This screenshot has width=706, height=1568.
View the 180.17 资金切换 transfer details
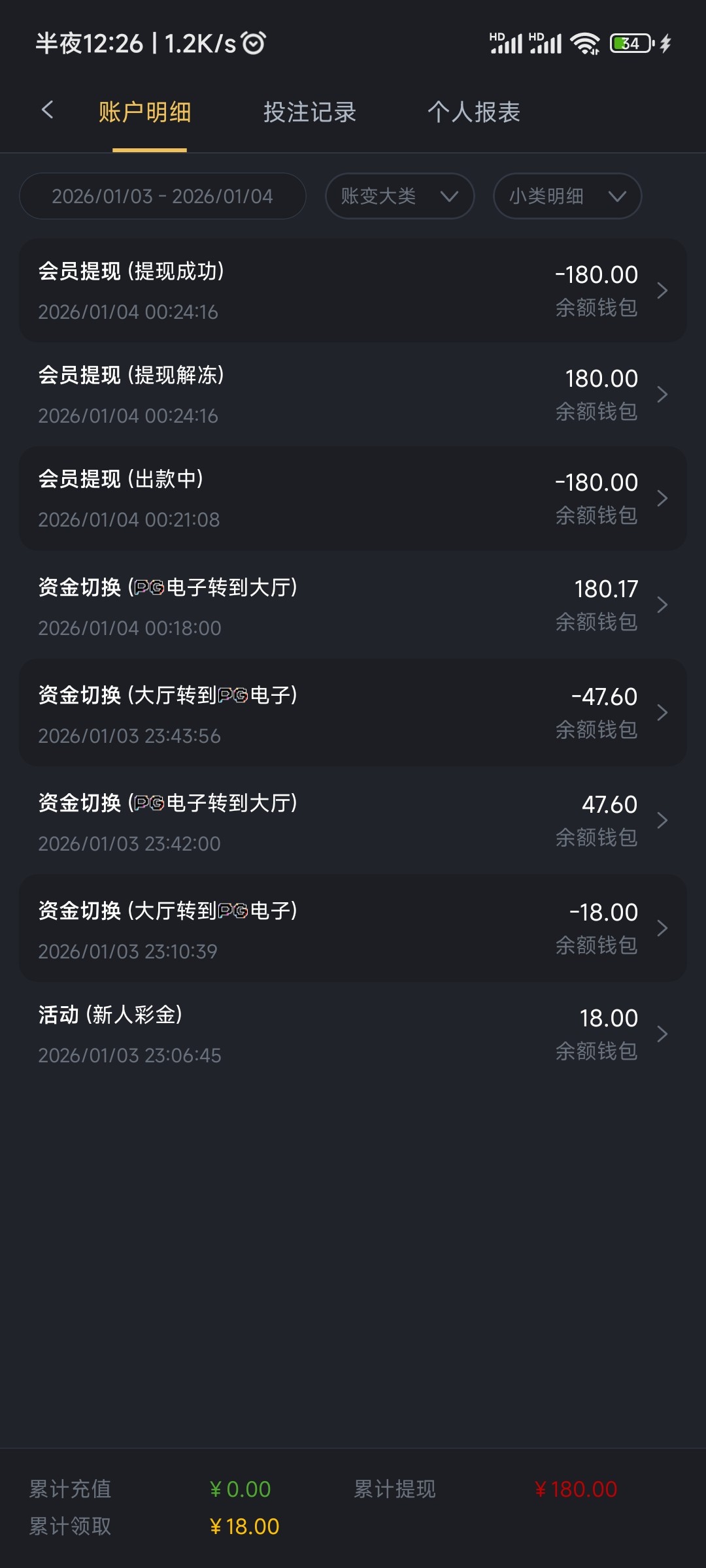coord(353,606)
